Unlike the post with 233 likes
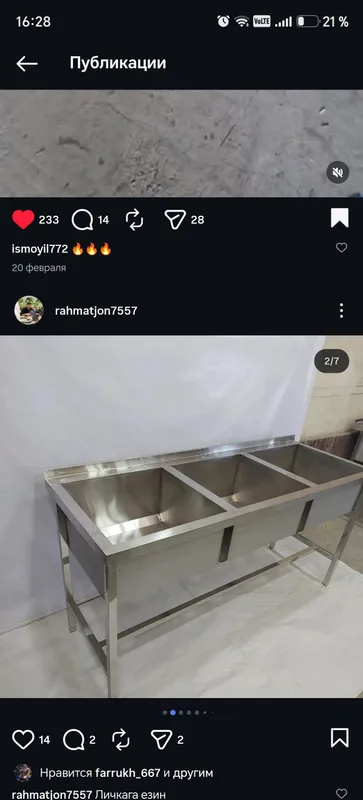The width and height of the screenshot is (363, 800). pyautogui.click(x=23, y=219)
